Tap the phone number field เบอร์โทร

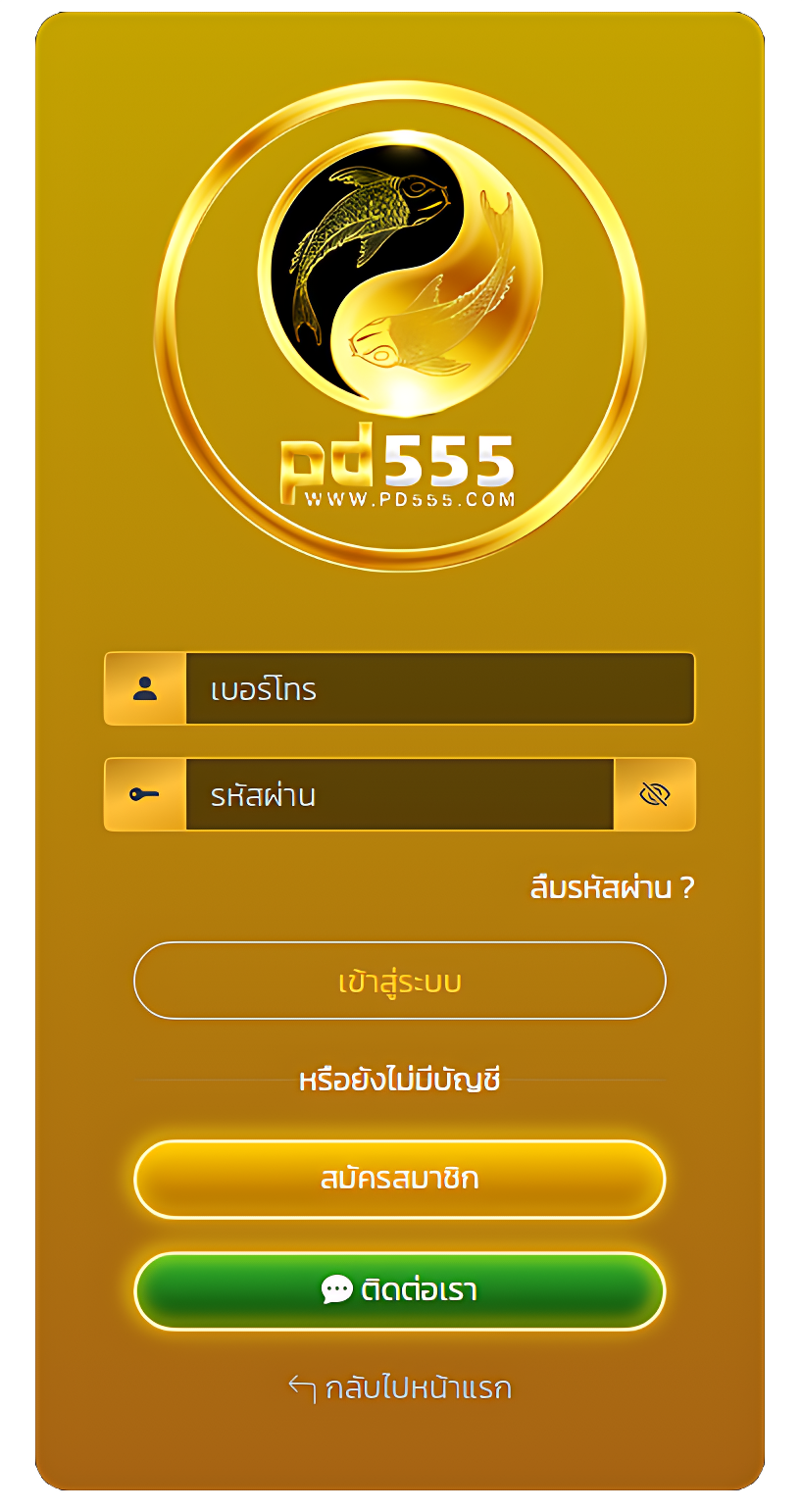tap(439, 688)
